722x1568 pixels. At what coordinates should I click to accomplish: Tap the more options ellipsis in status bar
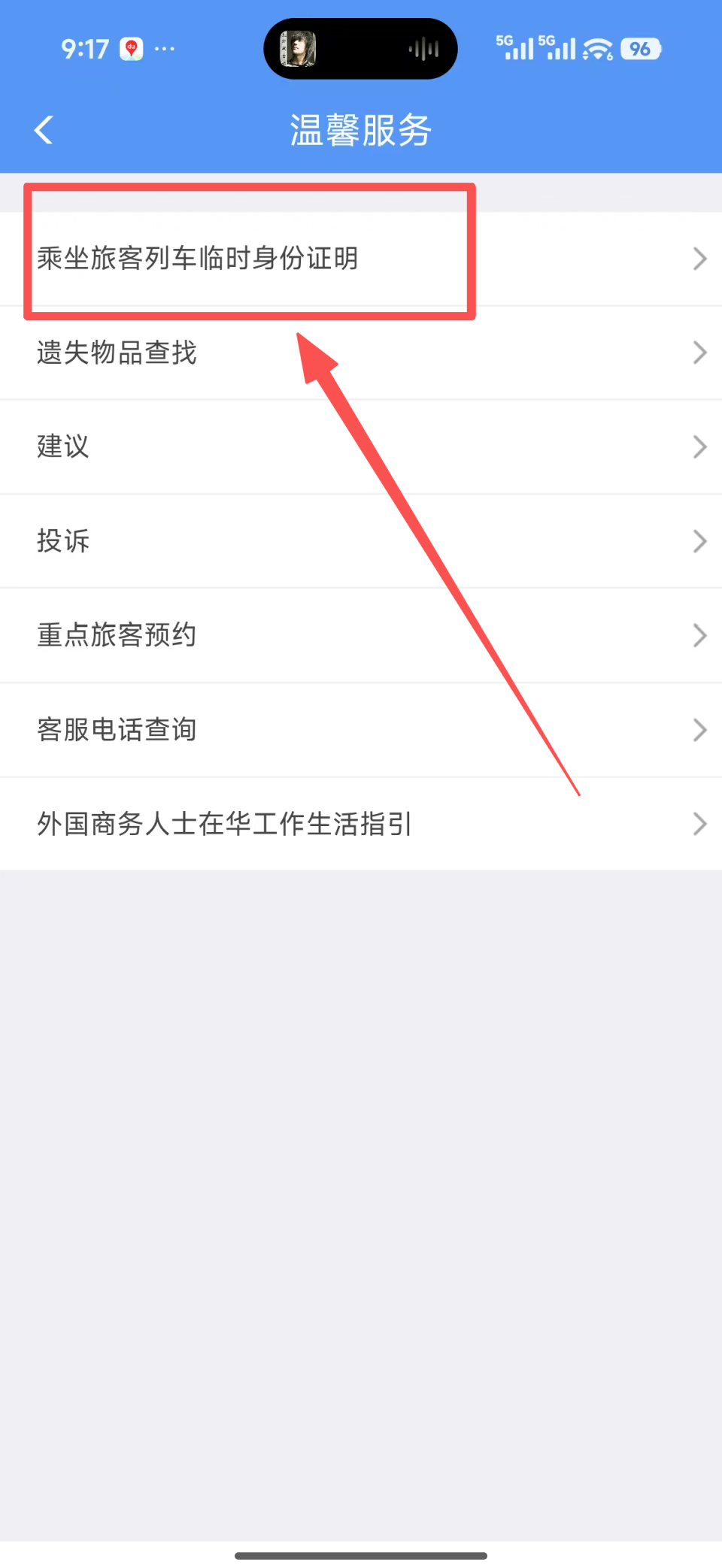coord(165,49)
